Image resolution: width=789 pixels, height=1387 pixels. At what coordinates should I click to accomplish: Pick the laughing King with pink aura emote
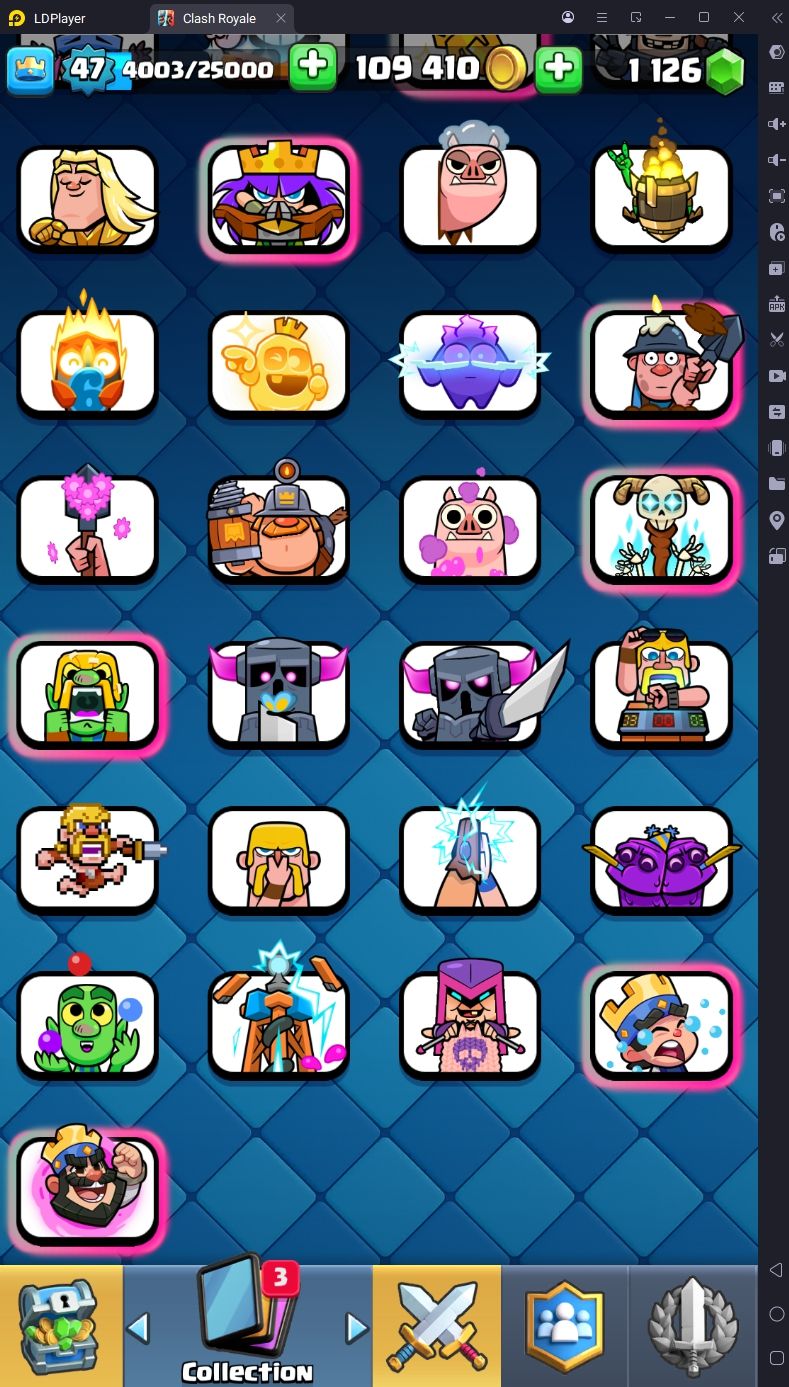point(88,1189)
